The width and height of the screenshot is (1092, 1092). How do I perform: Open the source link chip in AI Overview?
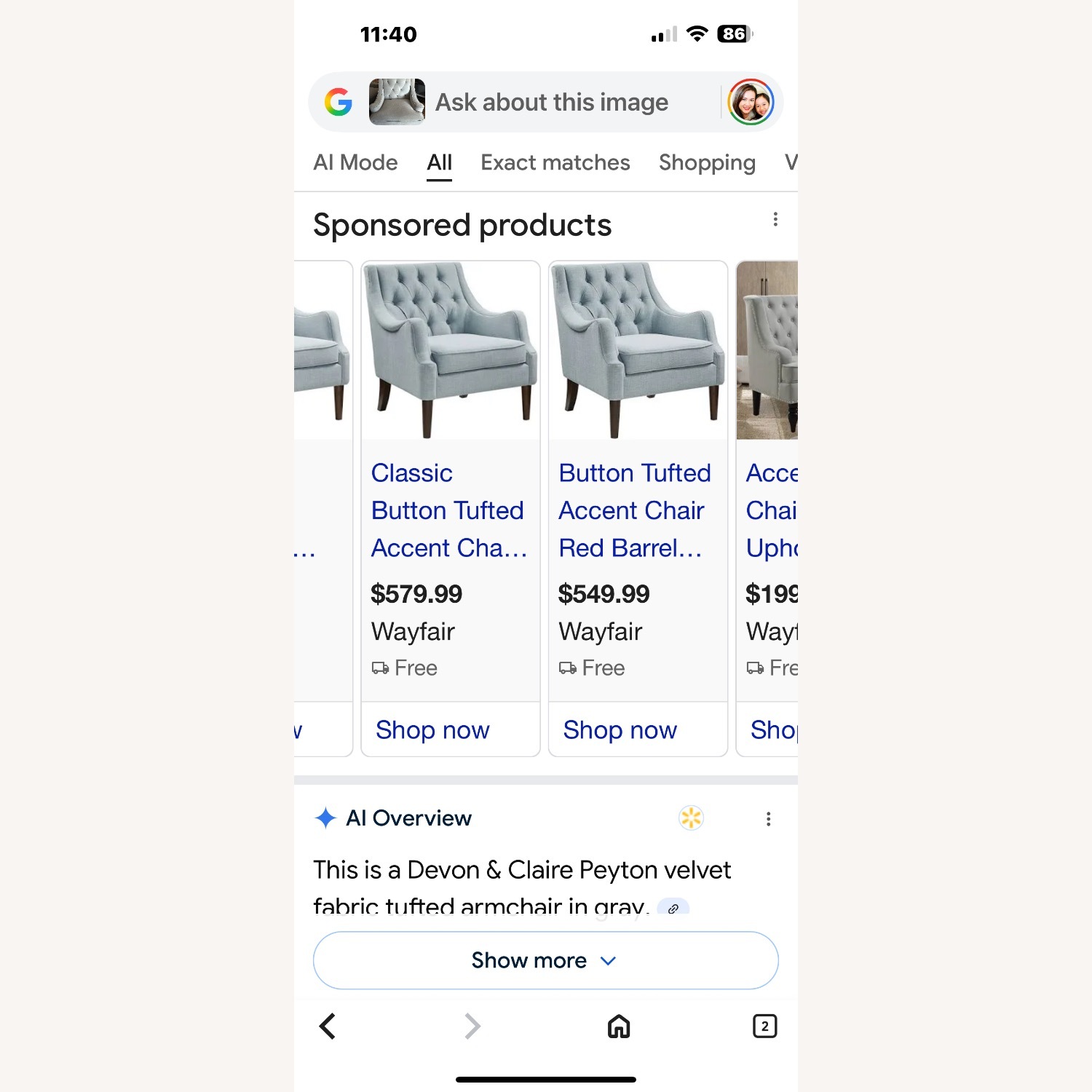(x=673, y=909)
